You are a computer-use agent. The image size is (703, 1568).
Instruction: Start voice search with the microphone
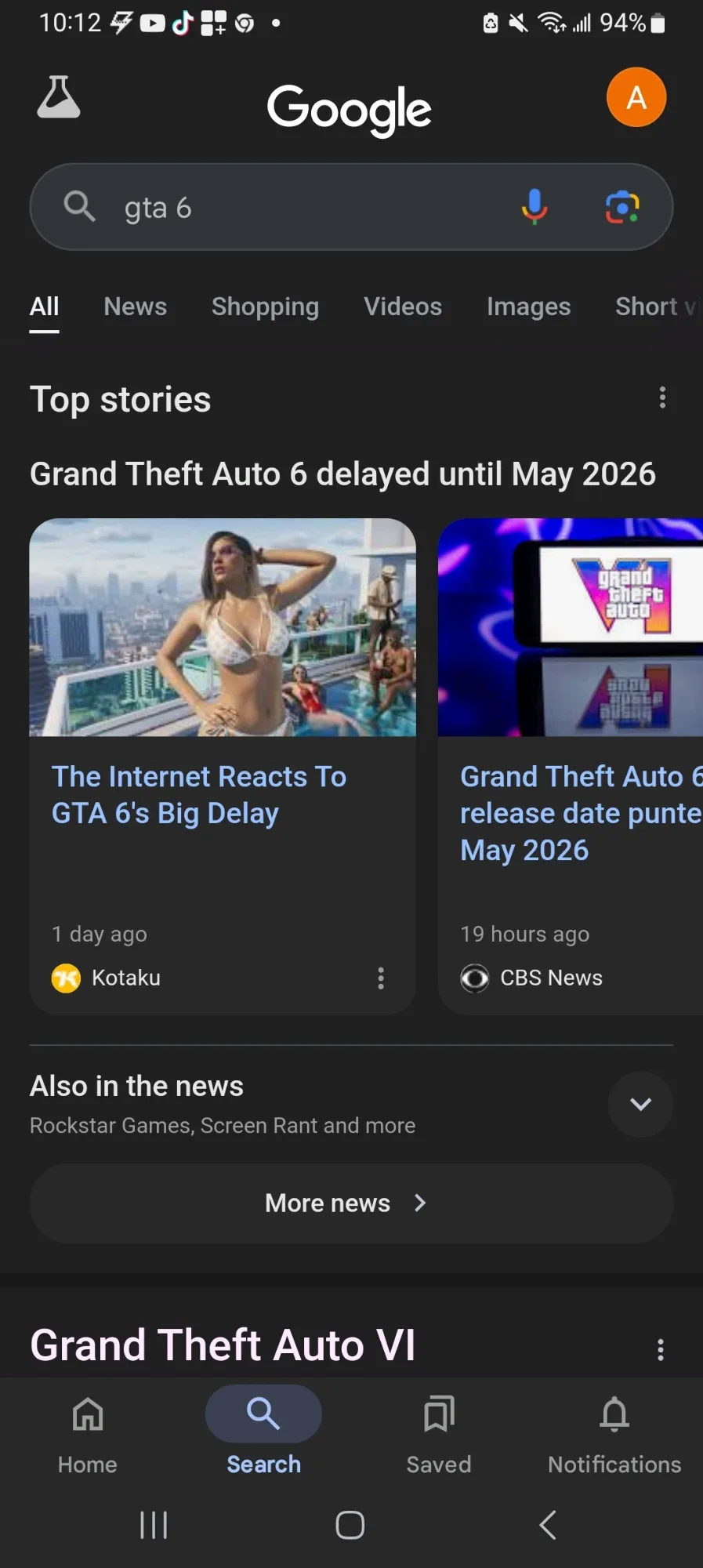coord(534,207)
